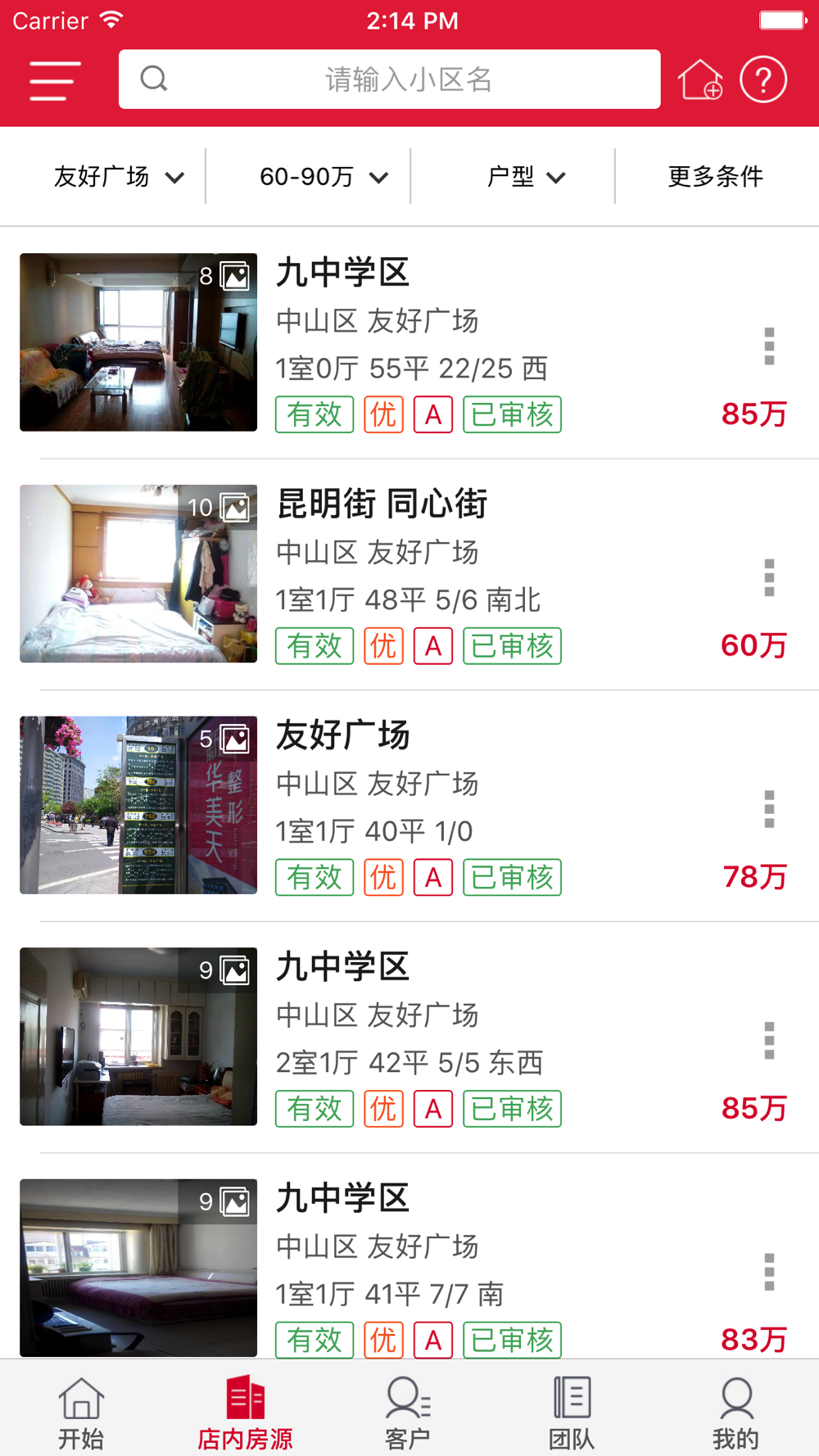Open the help question mark icon
The height and width of the screenshot is (1456, 819).
click(763, 79)
